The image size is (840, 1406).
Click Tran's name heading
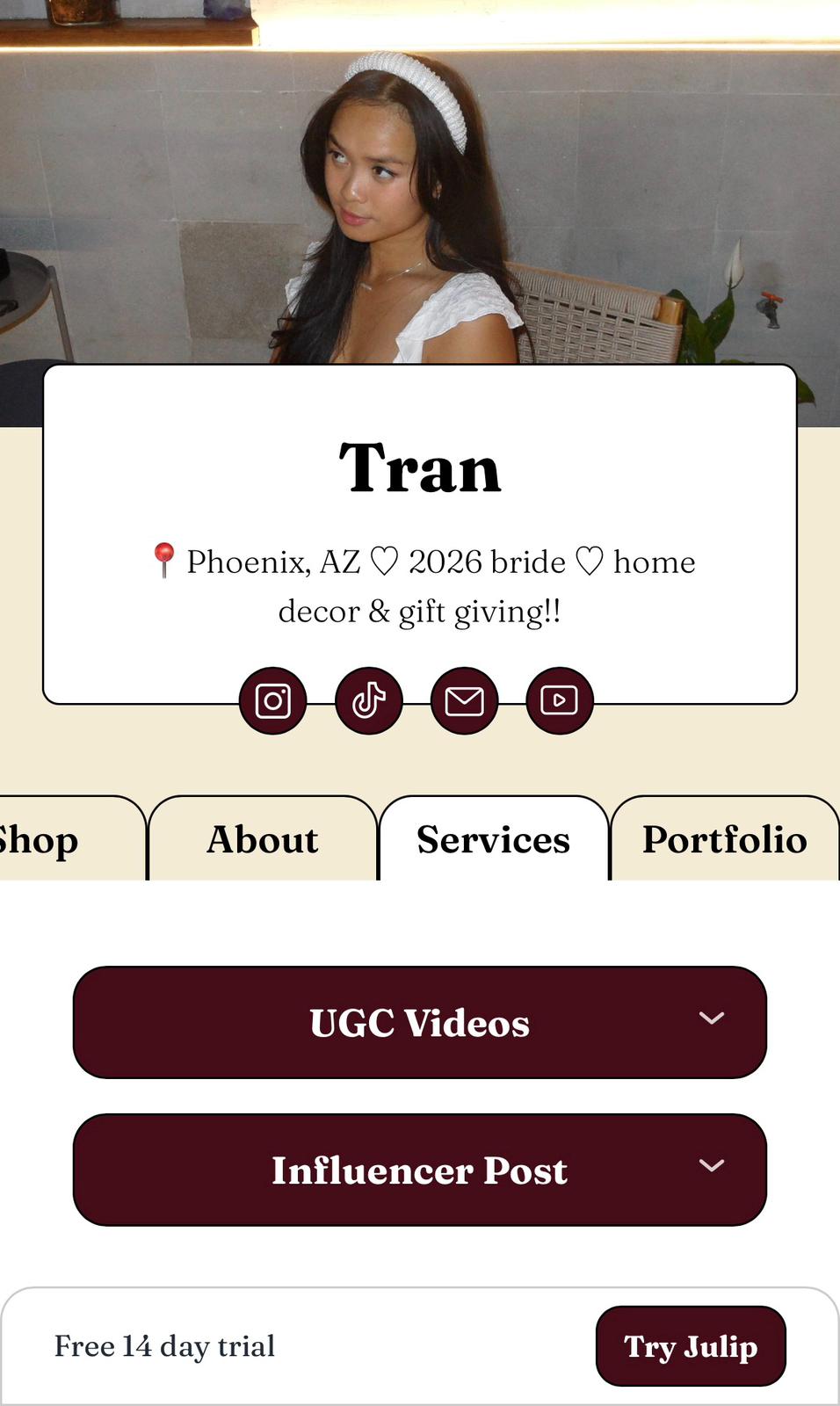click(419, 467)
